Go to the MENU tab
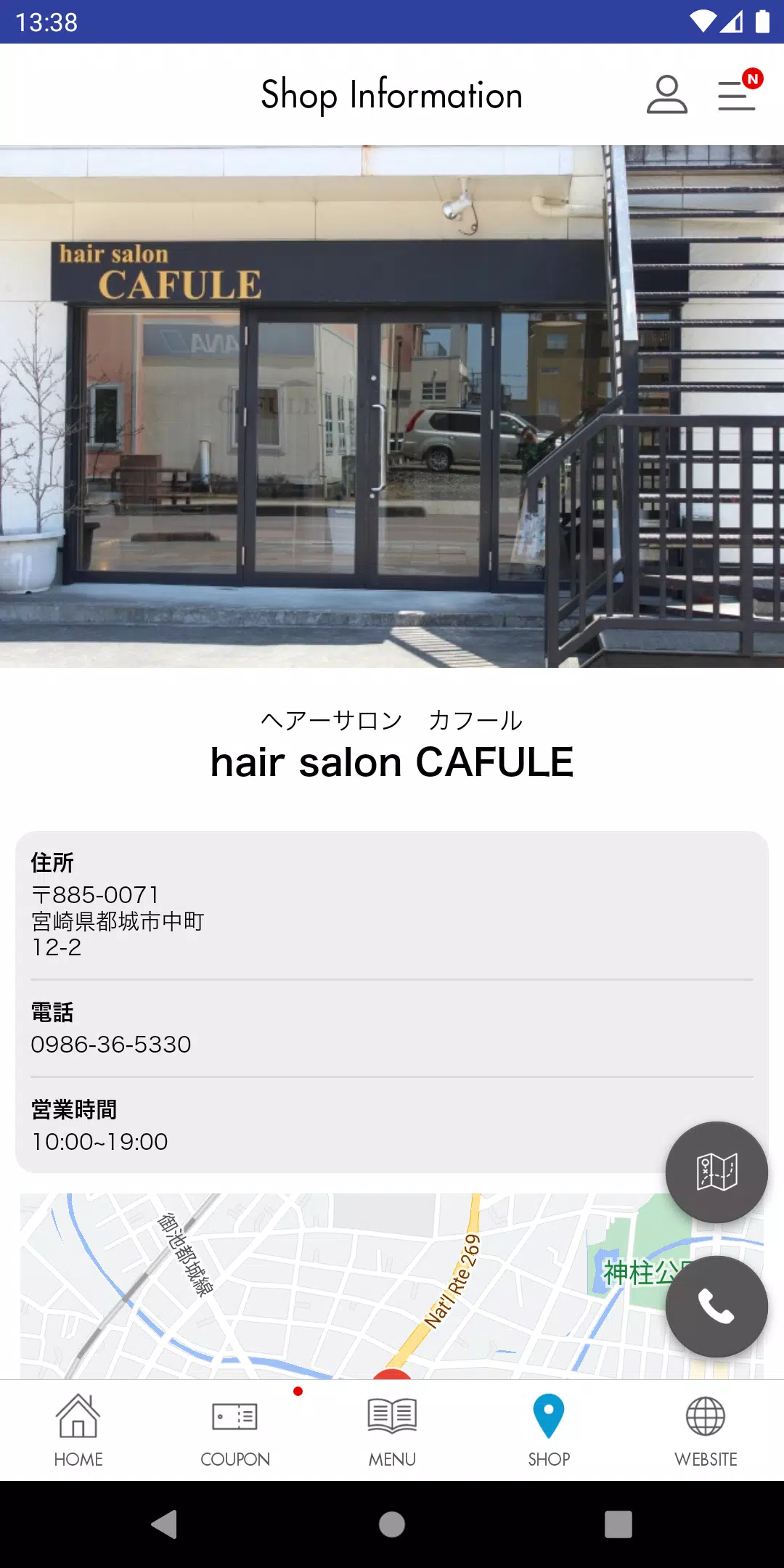 [x=392, y=1430]
